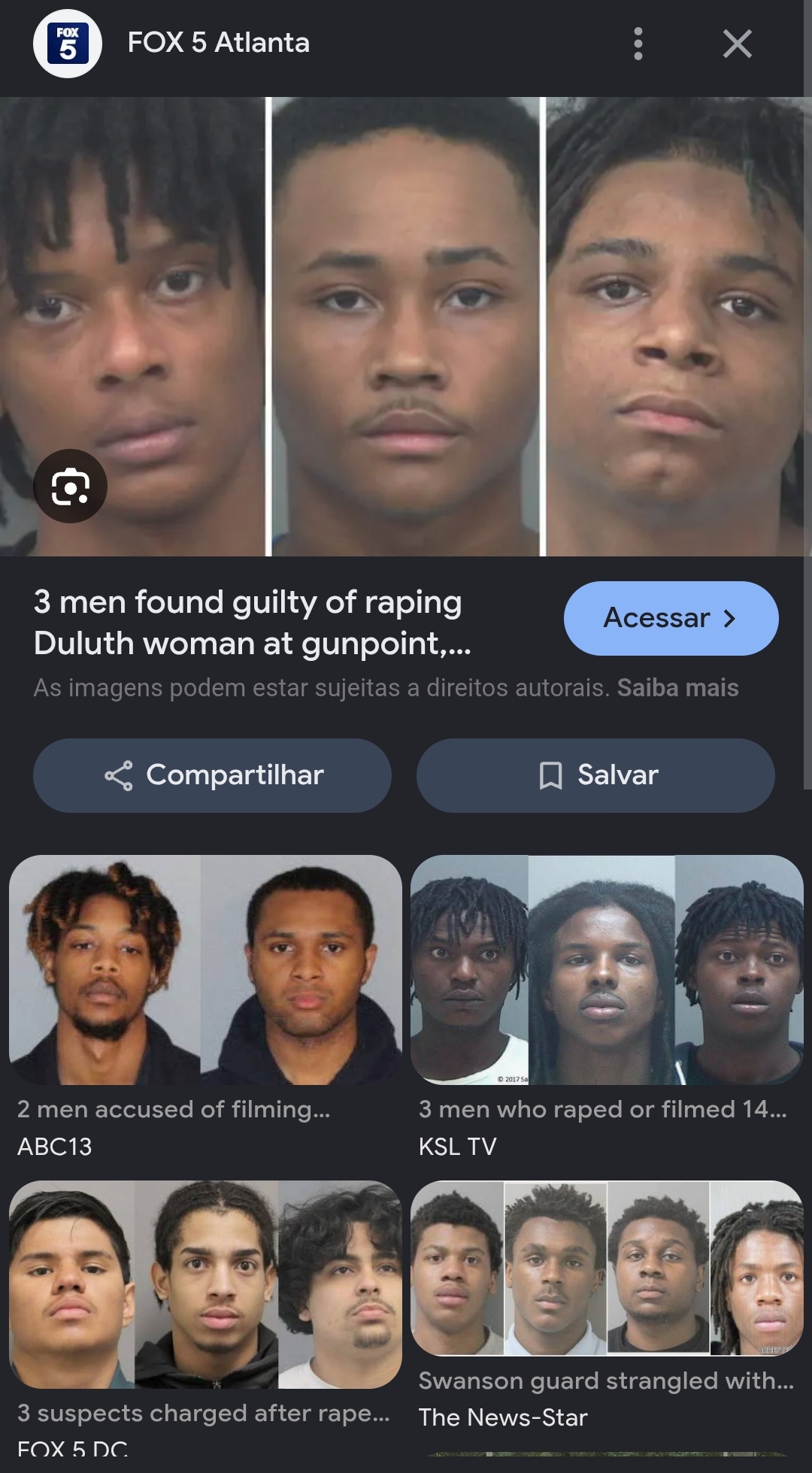
Task: Open The News-Star related image result
Action: 607,1306
